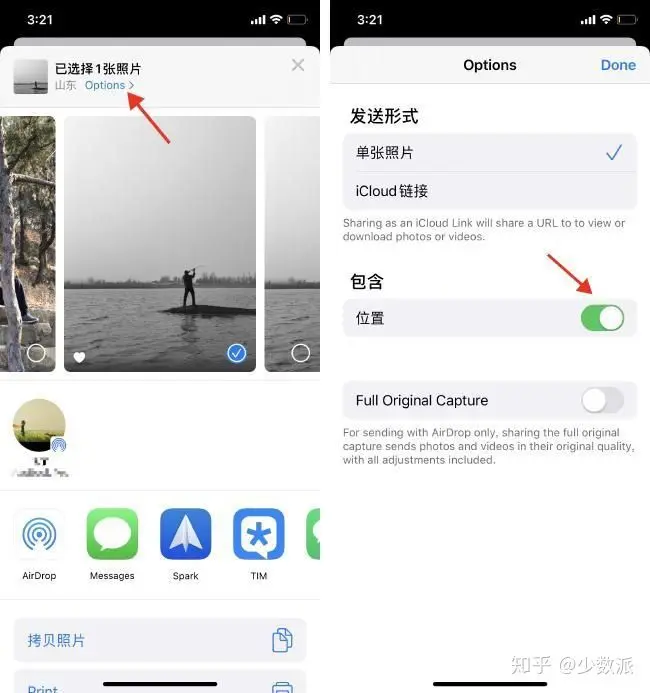Deselect the checked fisherman photo

click(x=237, y=352)
